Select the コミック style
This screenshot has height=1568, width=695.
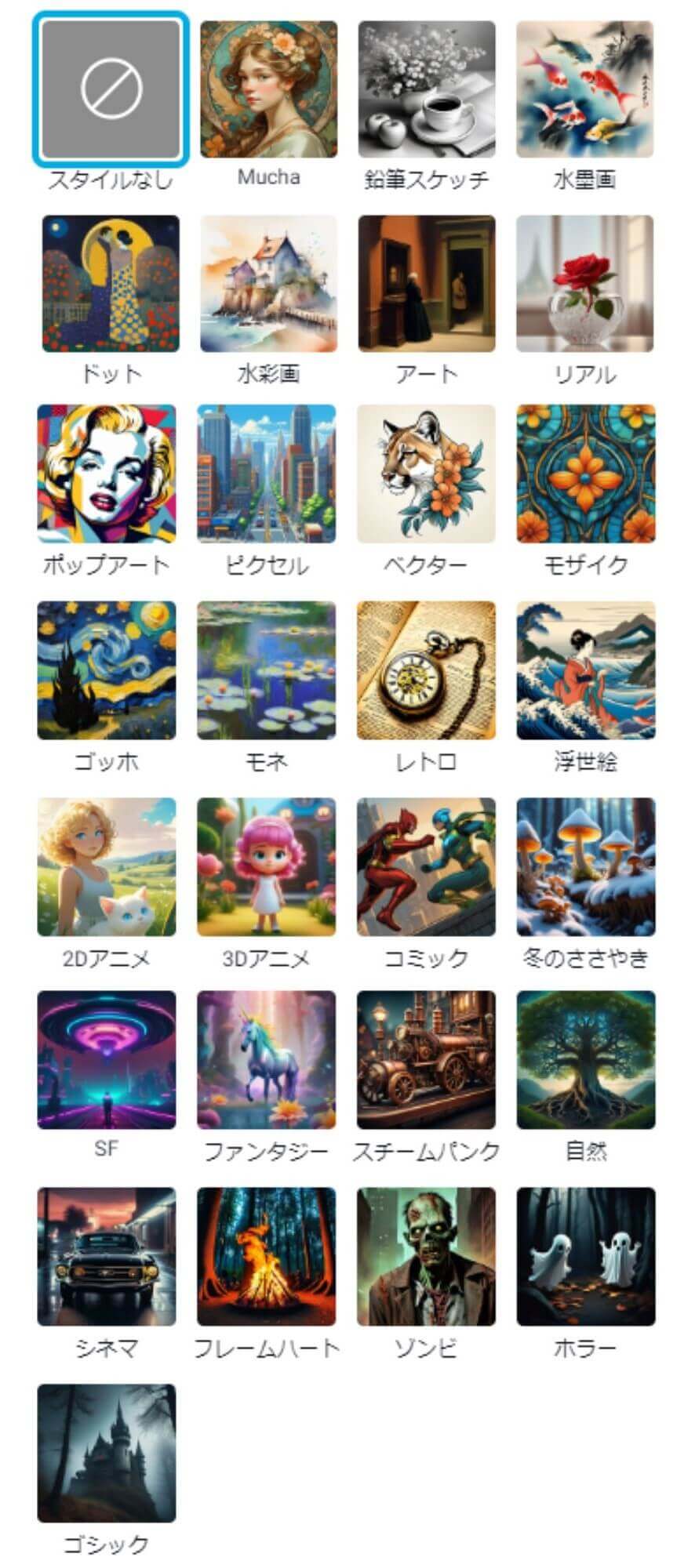point(426,867)
